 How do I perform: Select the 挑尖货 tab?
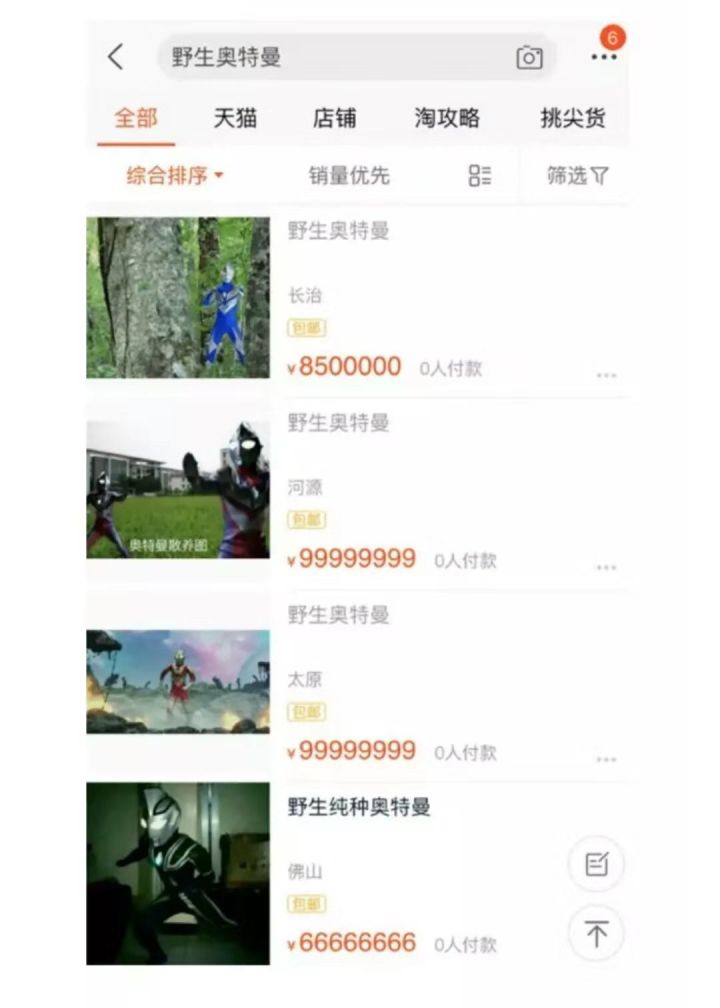click(573, 118)
